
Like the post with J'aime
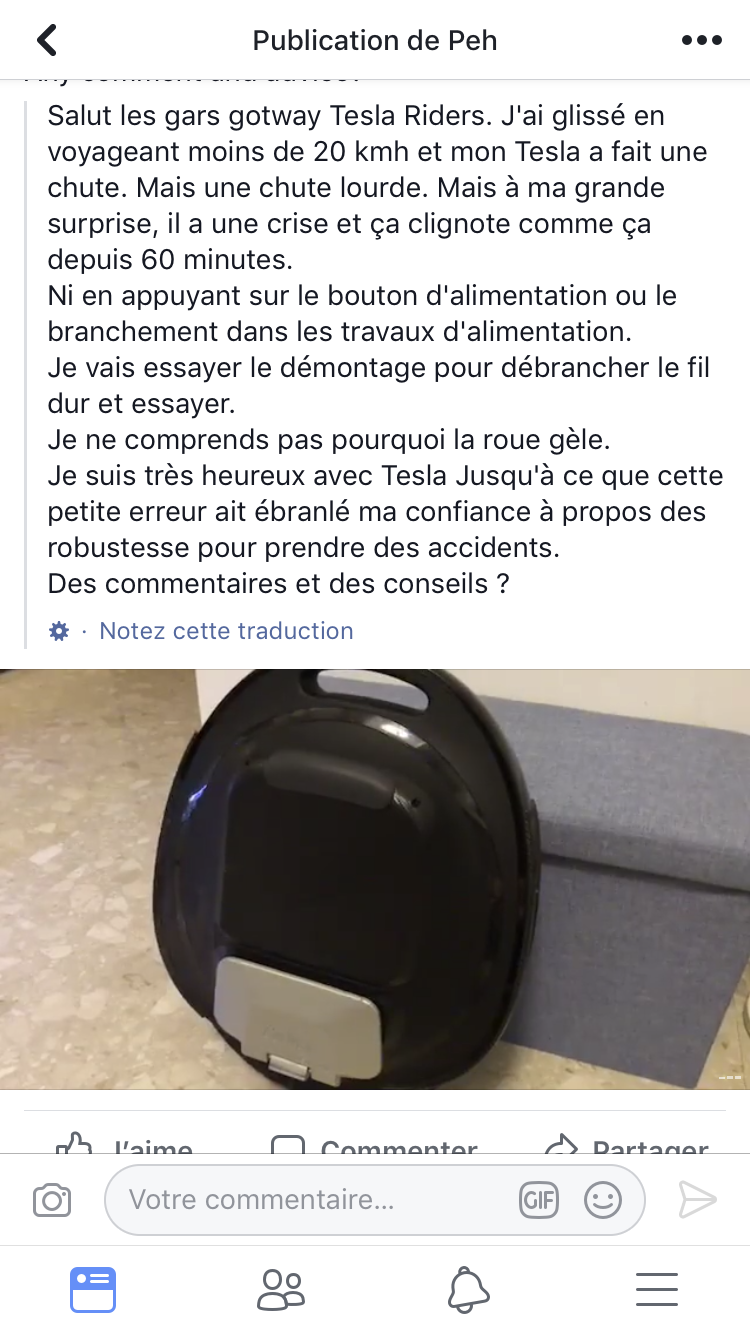click(124, 1145)
